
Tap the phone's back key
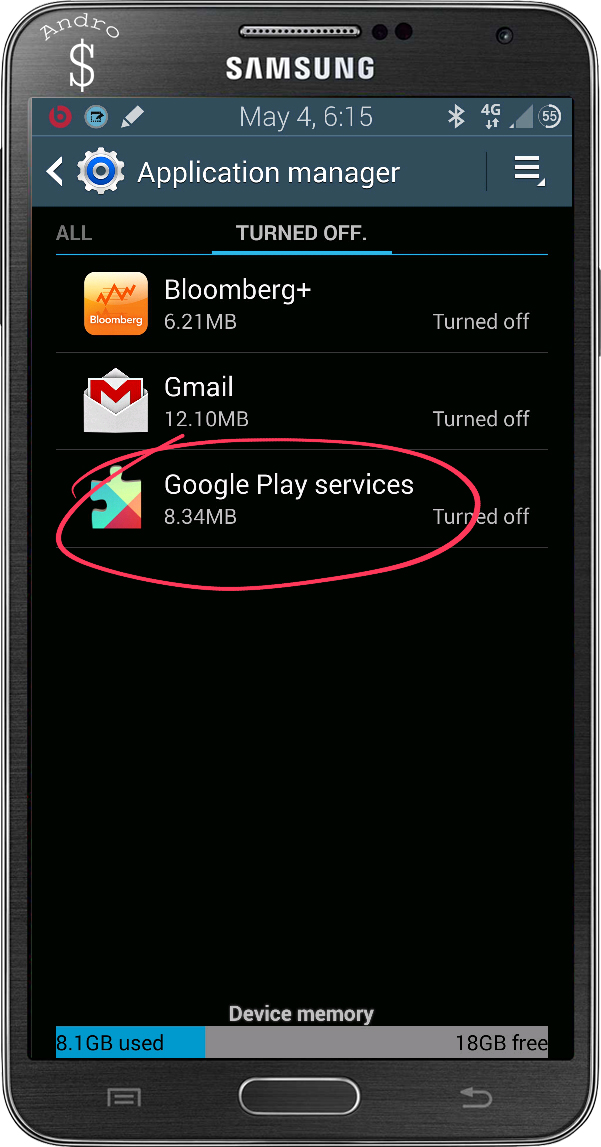point(475,1098)
